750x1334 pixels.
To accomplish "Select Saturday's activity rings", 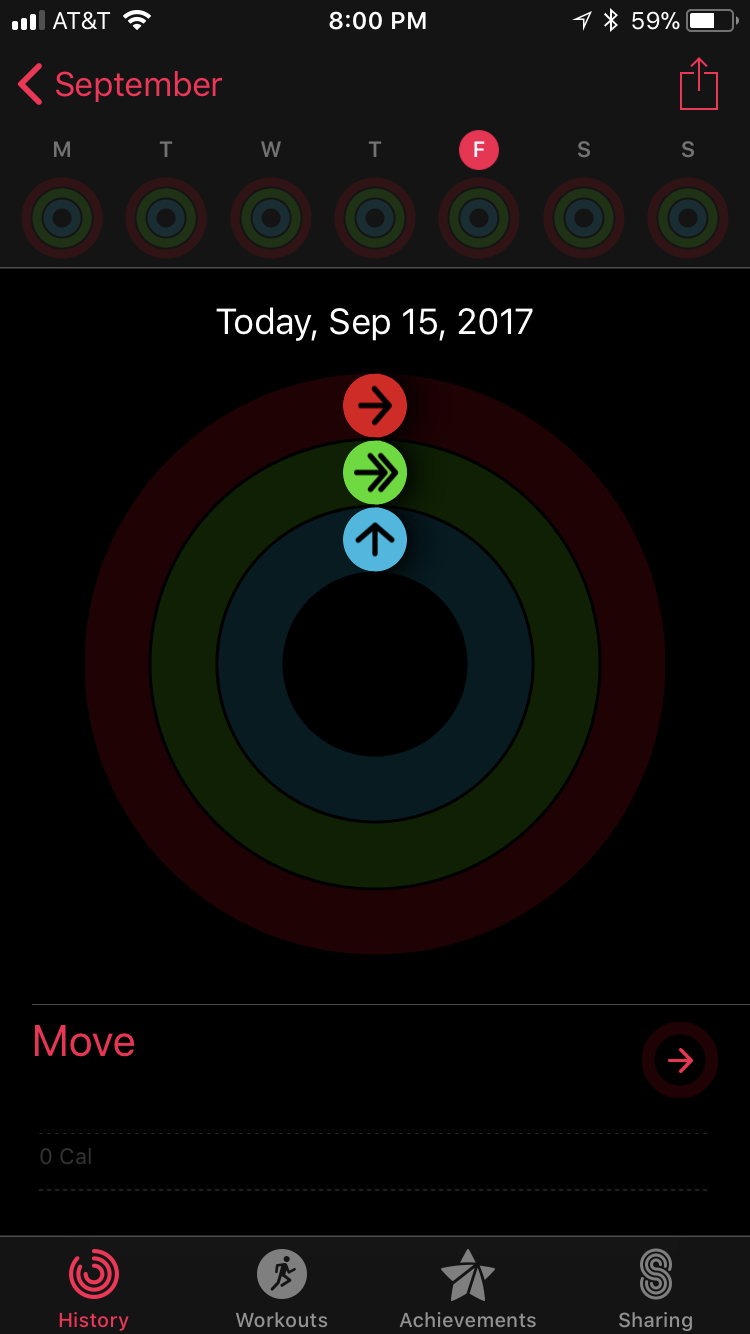I will tap(584, 218).
